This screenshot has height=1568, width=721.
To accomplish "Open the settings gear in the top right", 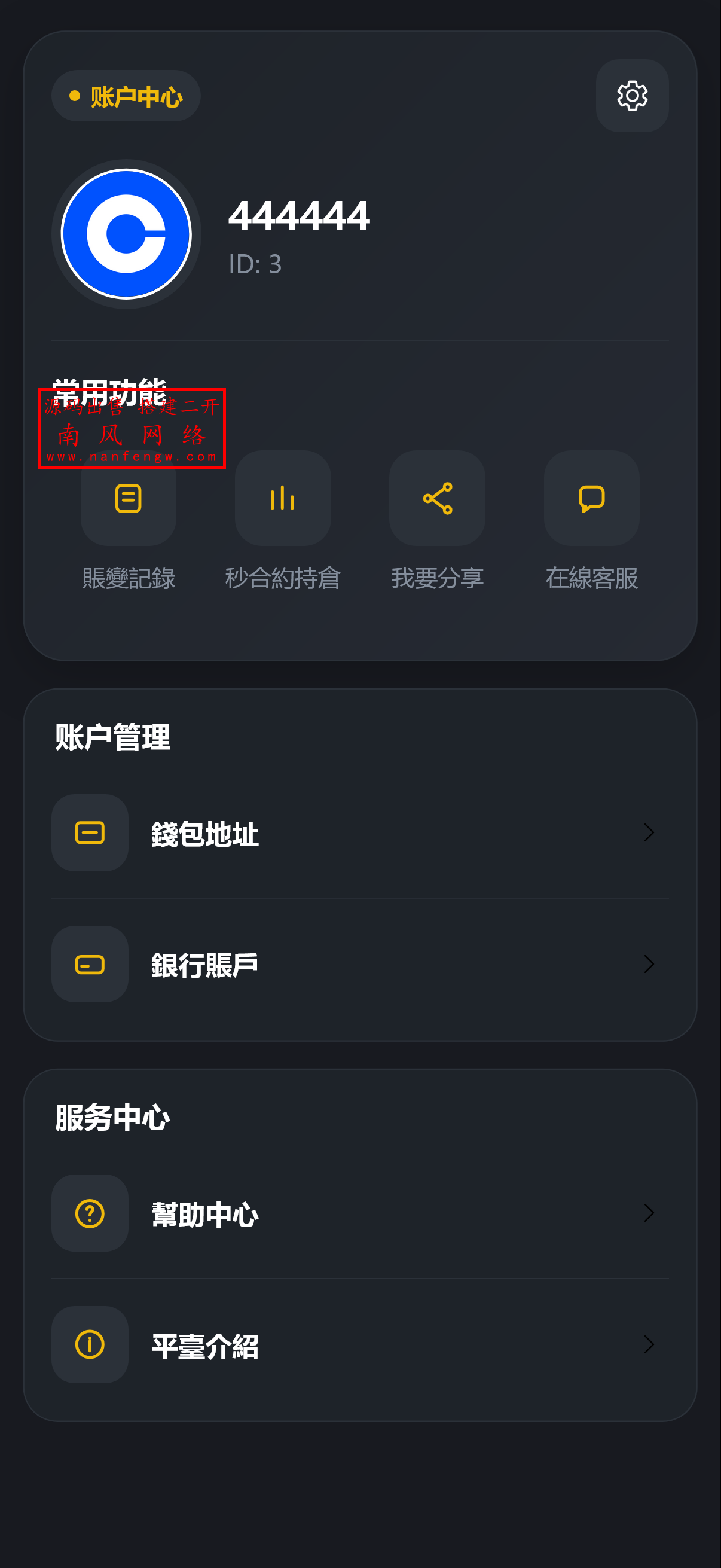I will tap(632, 96).
